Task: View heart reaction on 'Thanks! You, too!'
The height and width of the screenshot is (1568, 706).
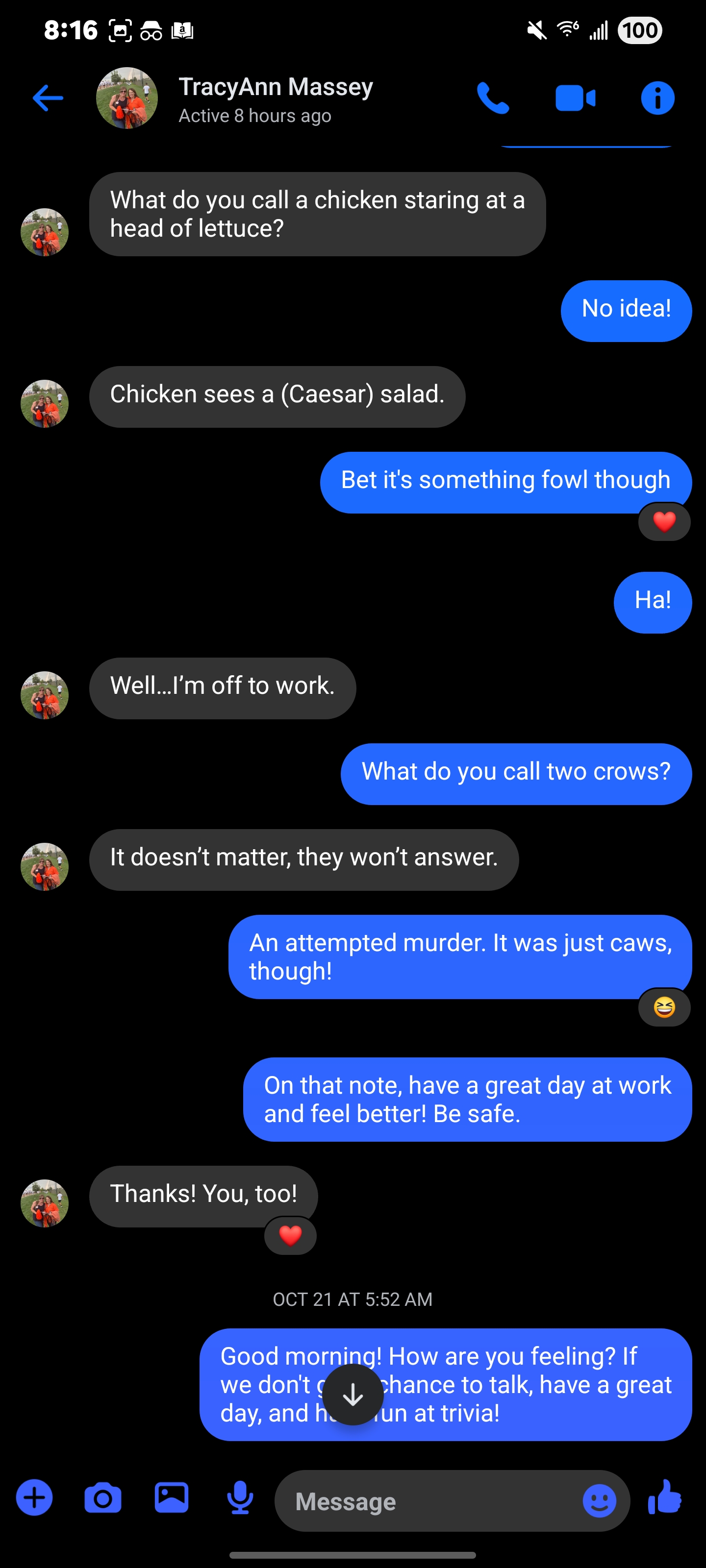Action: pos(290,1235)
